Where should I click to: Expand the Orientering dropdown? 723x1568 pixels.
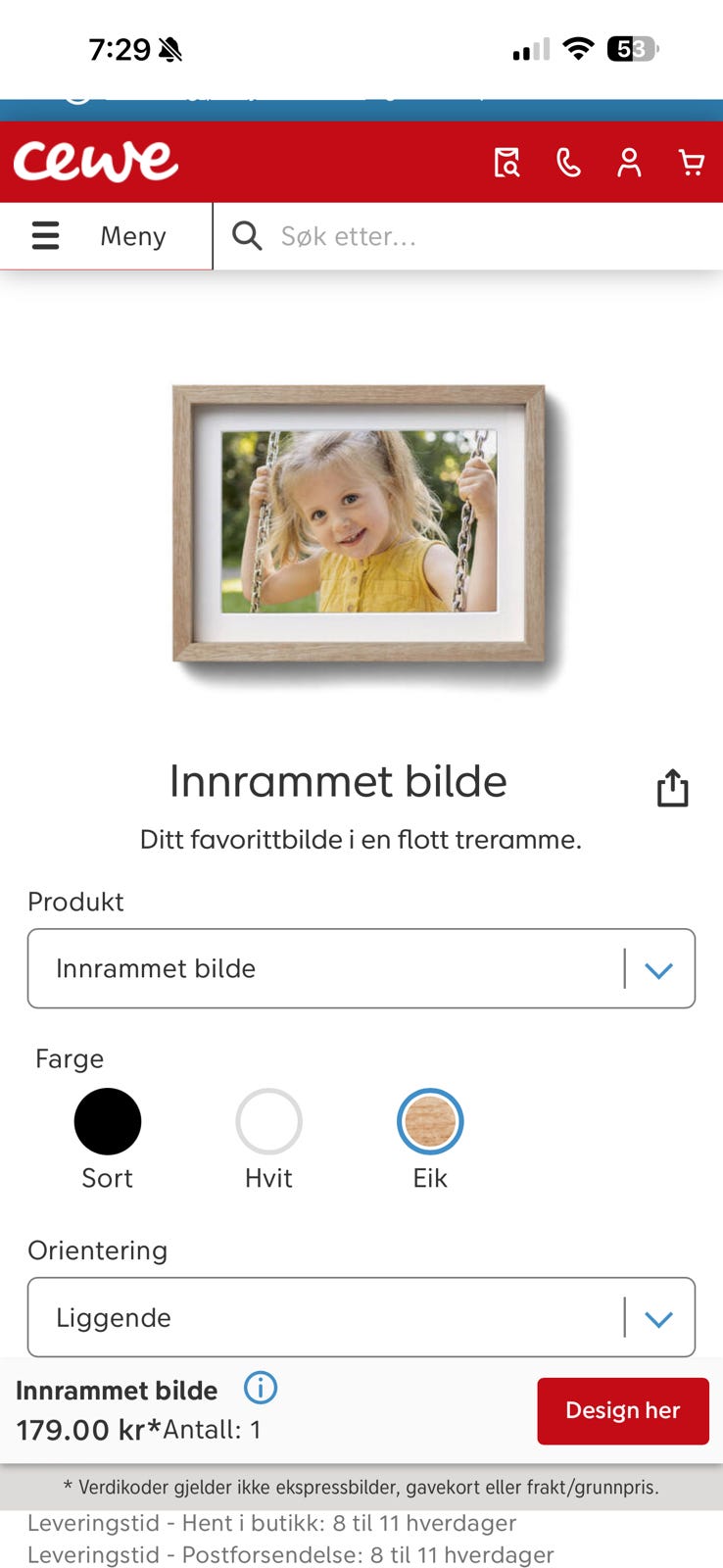361,1317
